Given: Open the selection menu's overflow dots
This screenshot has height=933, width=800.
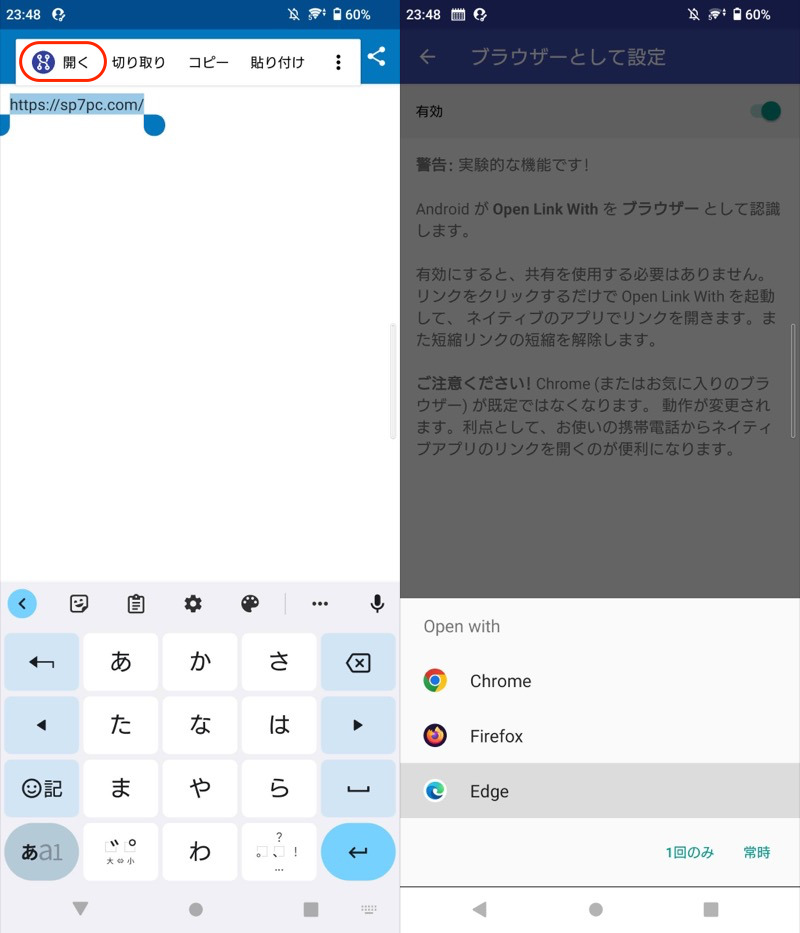Looking at the screenshot, I should click(338, 62).
